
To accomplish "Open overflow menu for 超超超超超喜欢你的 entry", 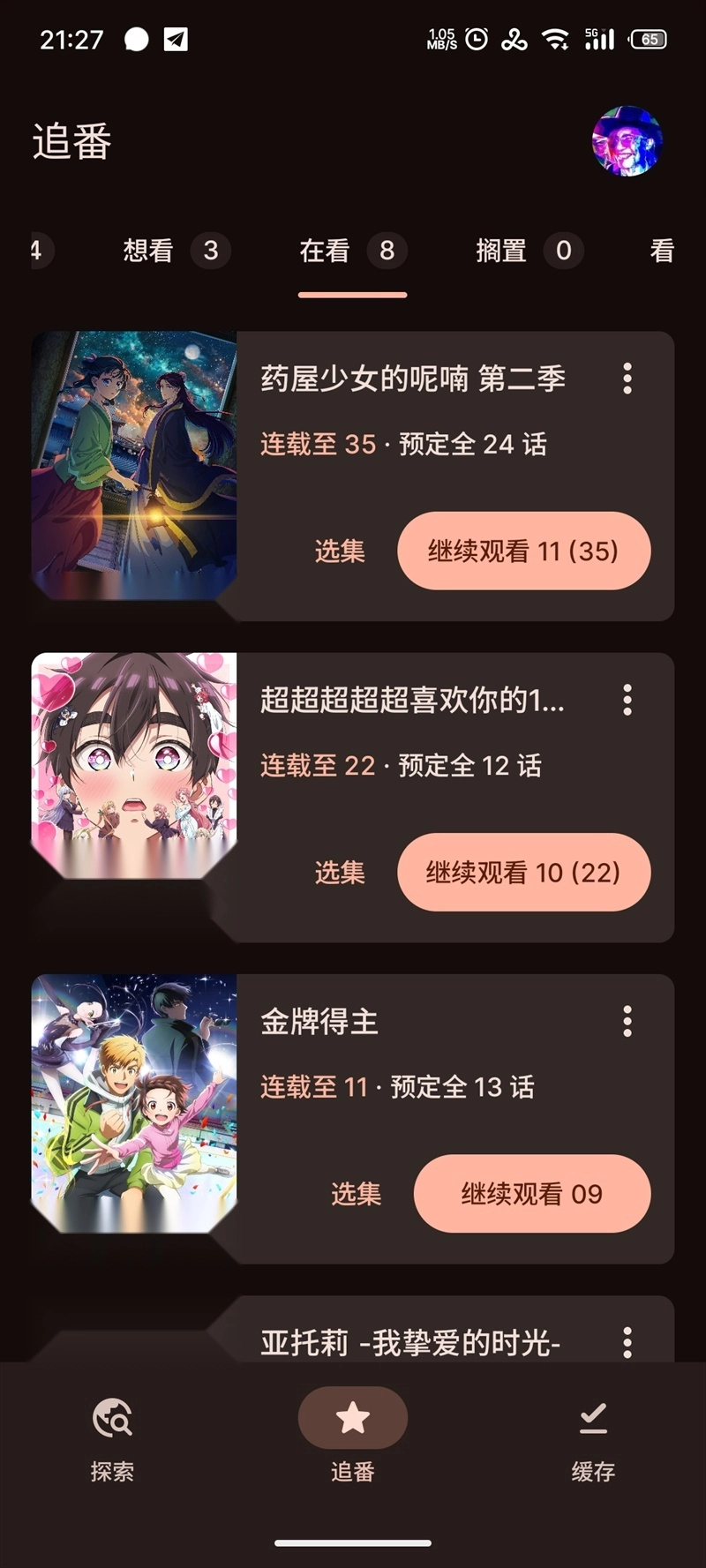I will [x=627, y=701].
